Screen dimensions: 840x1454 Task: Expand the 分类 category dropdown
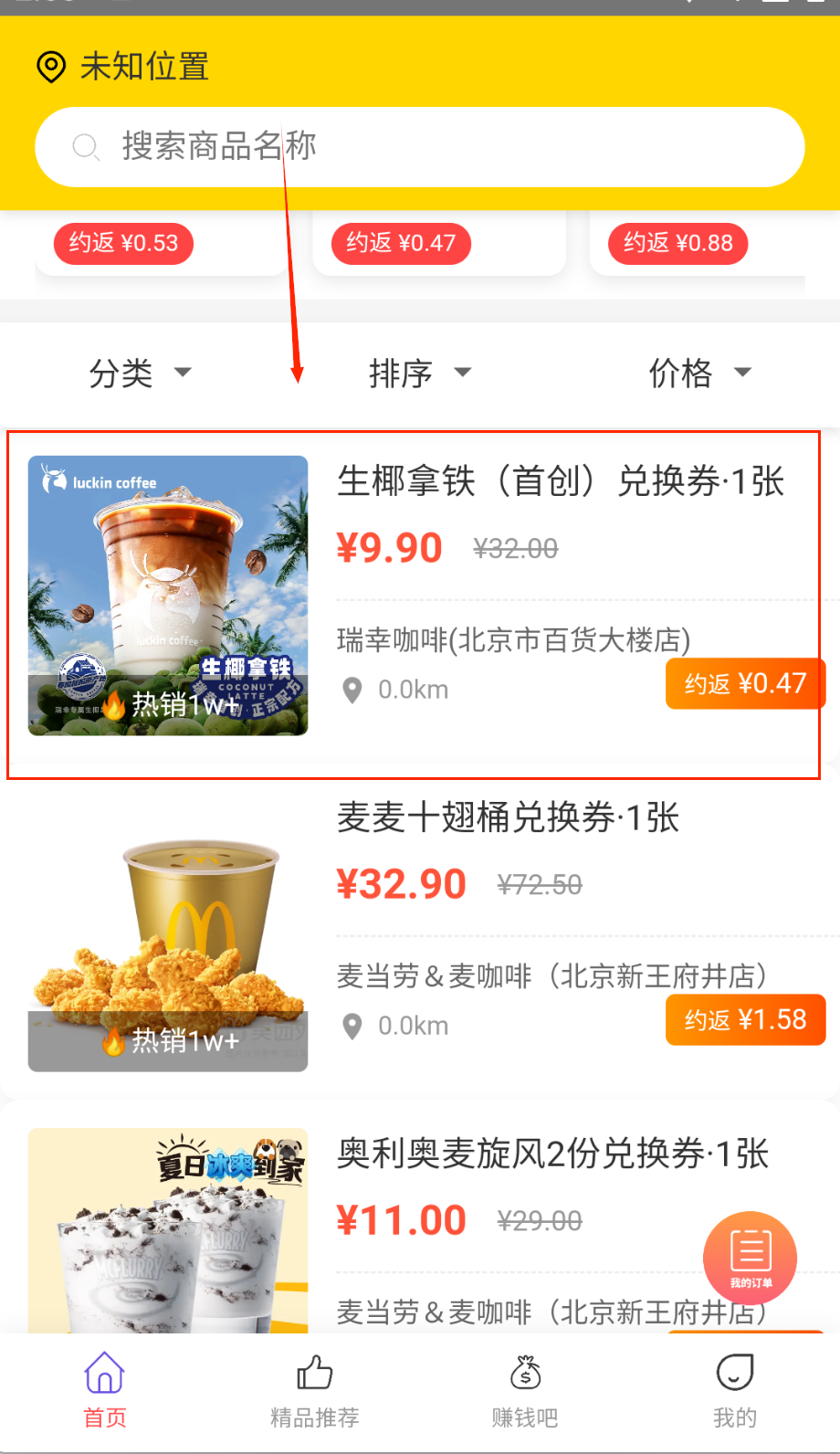click(x=140, y=373)
